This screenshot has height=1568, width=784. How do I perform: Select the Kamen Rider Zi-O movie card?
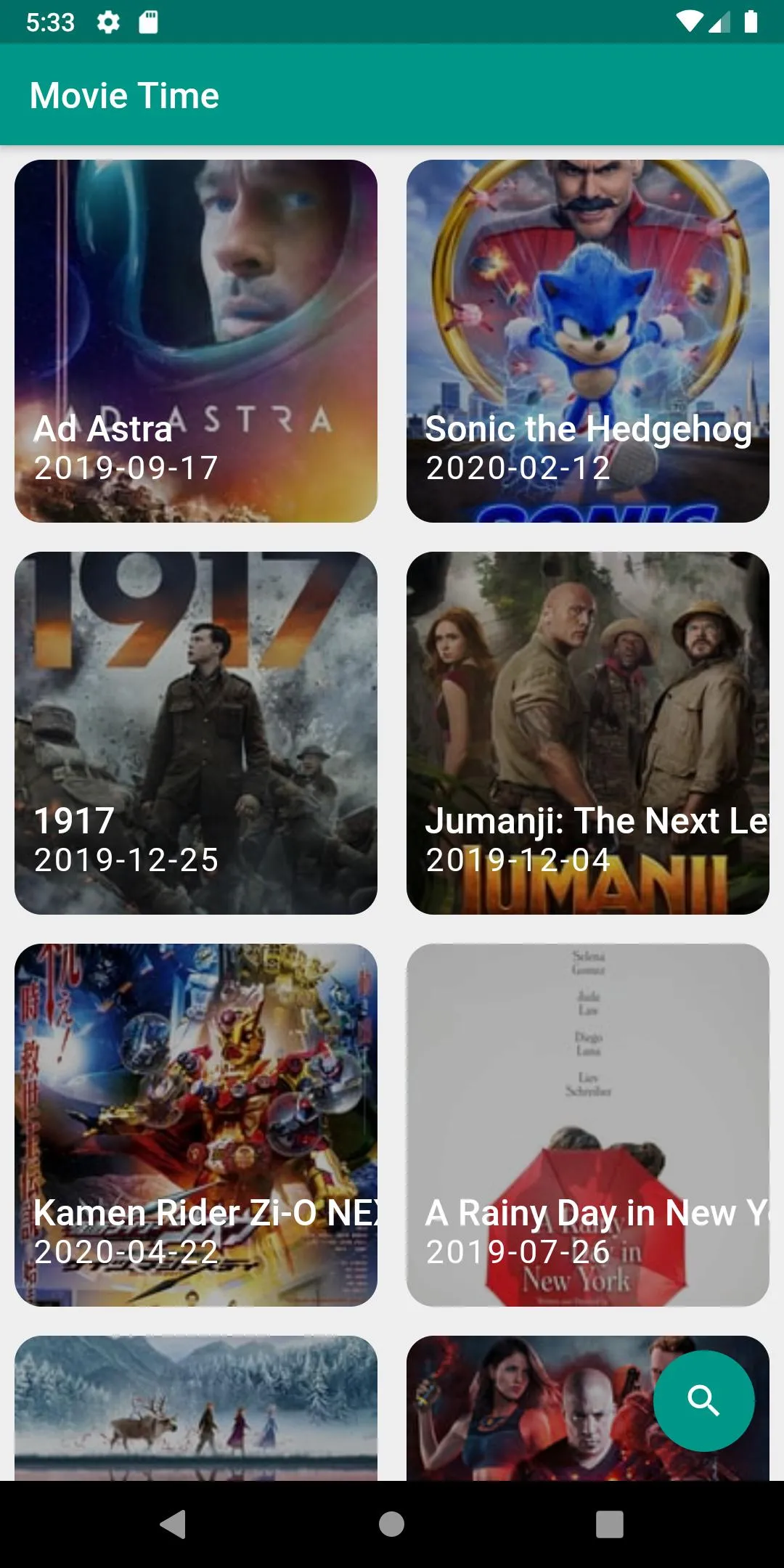(x=196, y=1125)
